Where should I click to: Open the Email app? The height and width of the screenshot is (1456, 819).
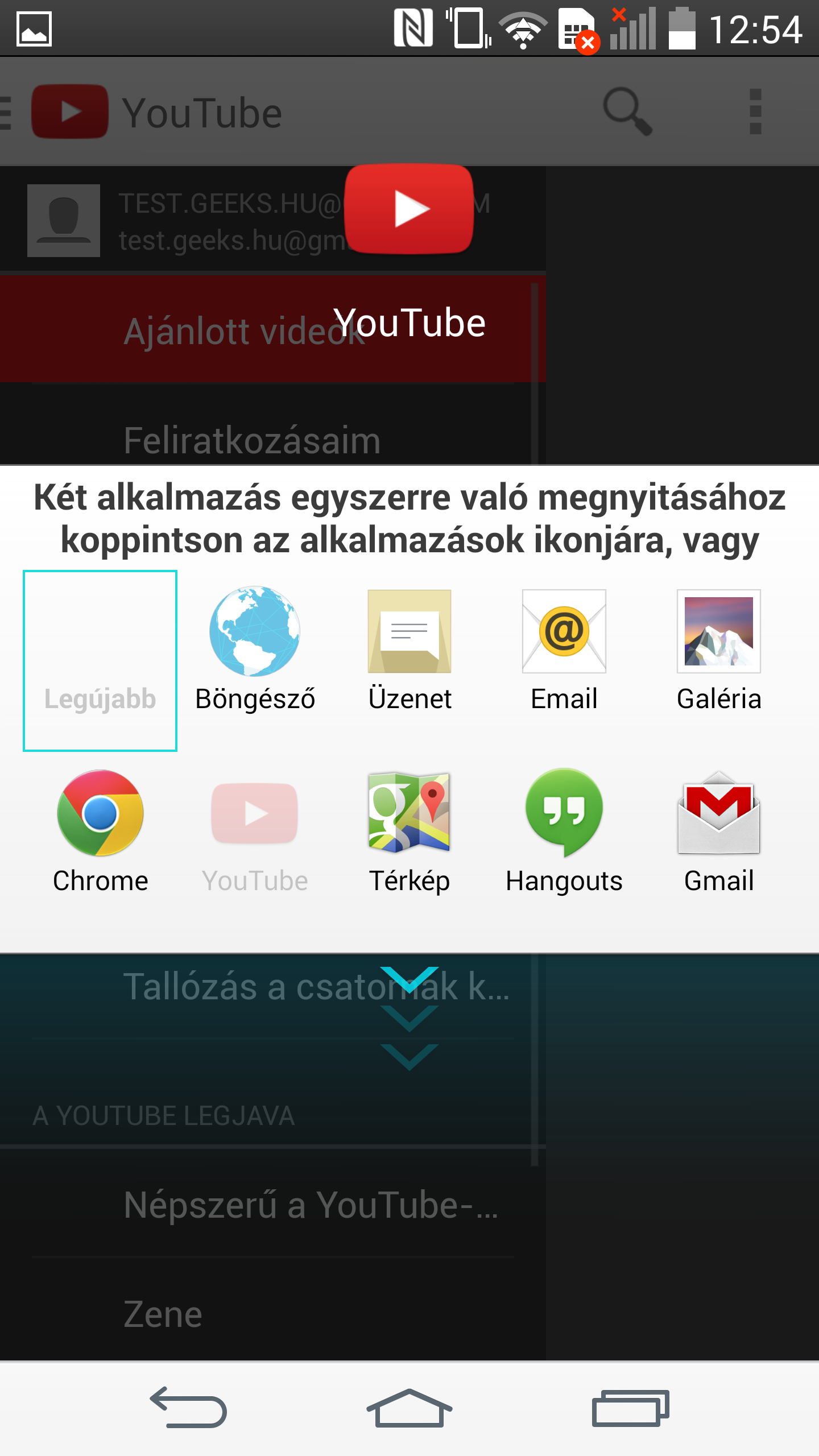(564, 648)
